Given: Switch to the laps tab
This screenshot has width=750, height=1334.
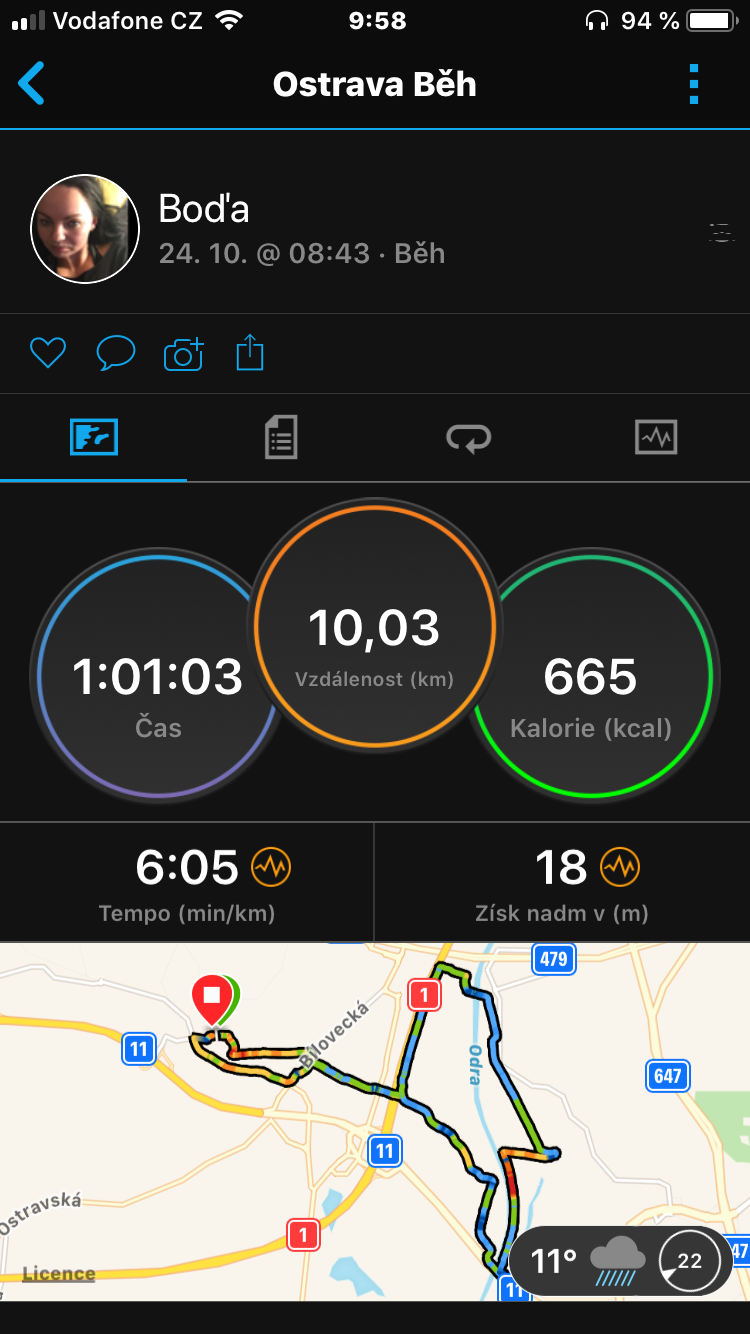Looking at the screenshot, I should [468, 438].
